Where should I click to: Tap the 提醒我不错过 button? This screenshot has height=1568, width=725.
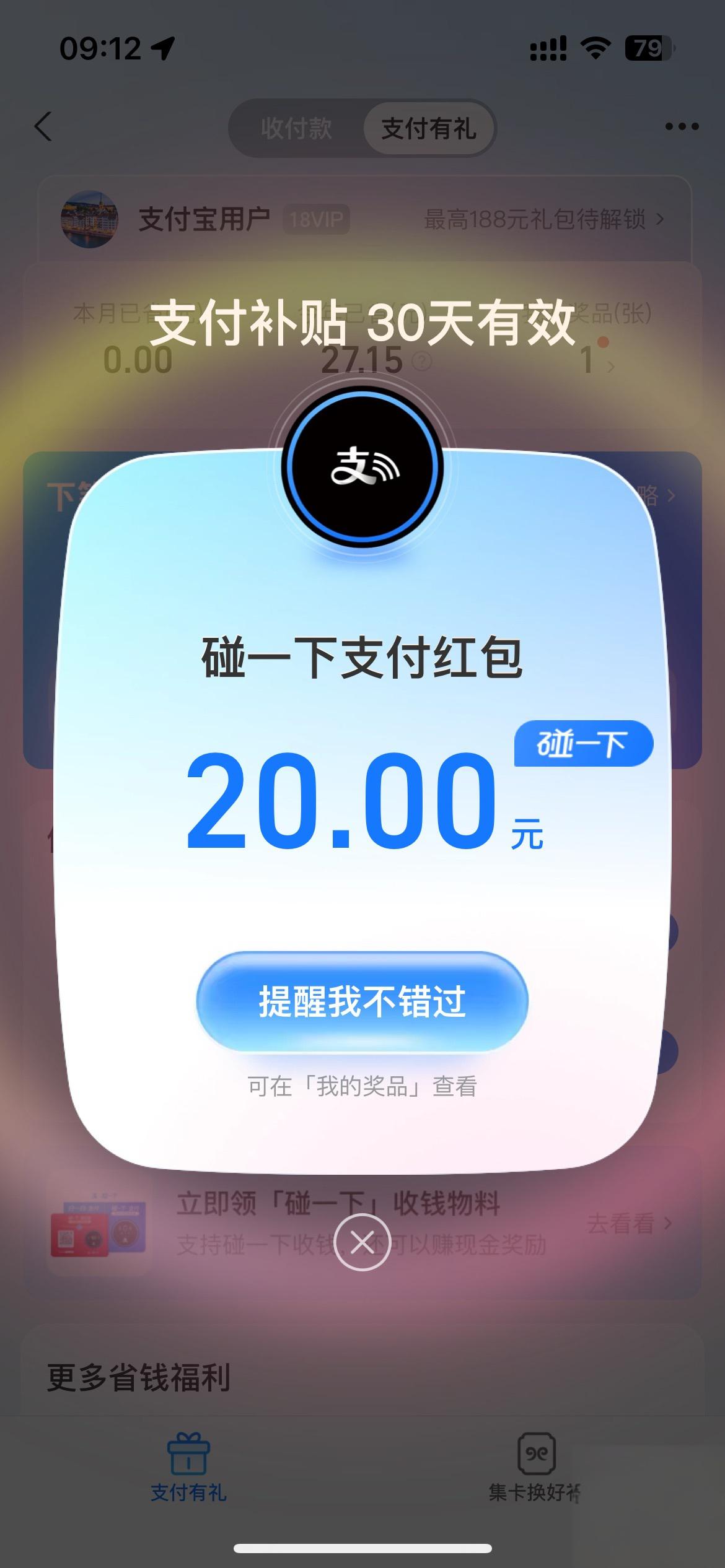pos(362,1001)
